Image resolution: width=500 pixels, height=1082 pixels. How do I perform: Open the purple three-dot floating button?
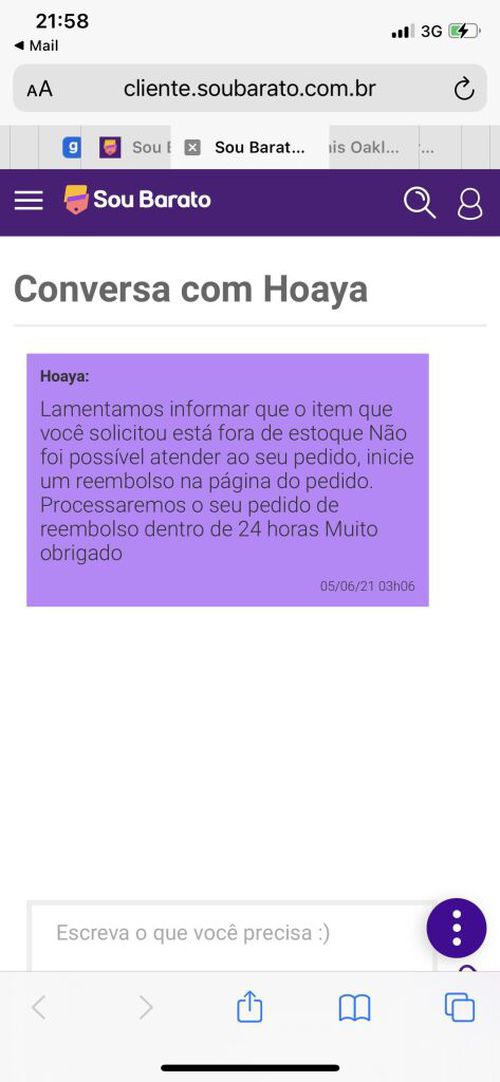click(x=456, y=928)
